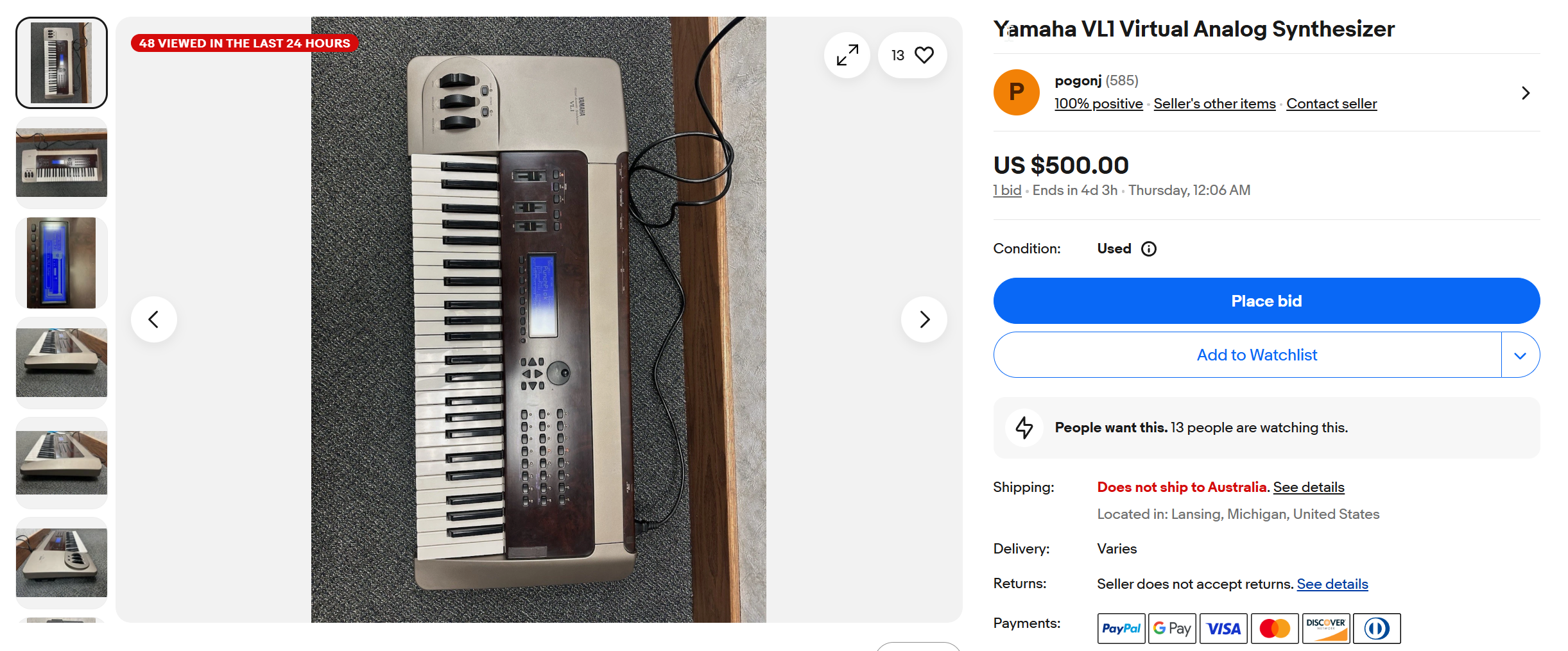Add item to favorites with heart icon
Image resolution: width=1568 pixels, height=651 pixels.
coord(924,55)
